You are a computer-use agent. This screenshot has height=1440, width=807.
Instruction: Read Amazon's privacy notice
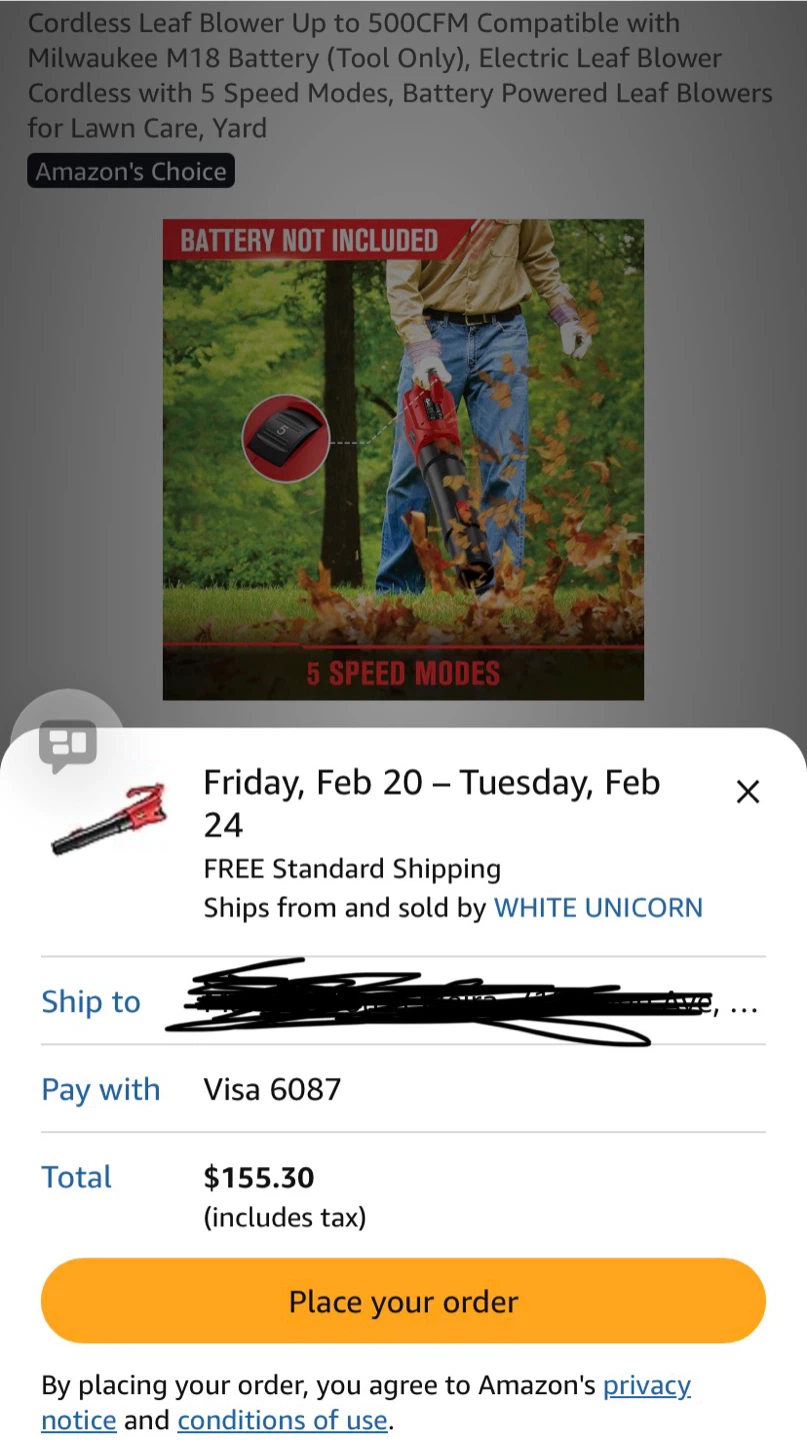pyautogui.click(x=366, y=1402)
